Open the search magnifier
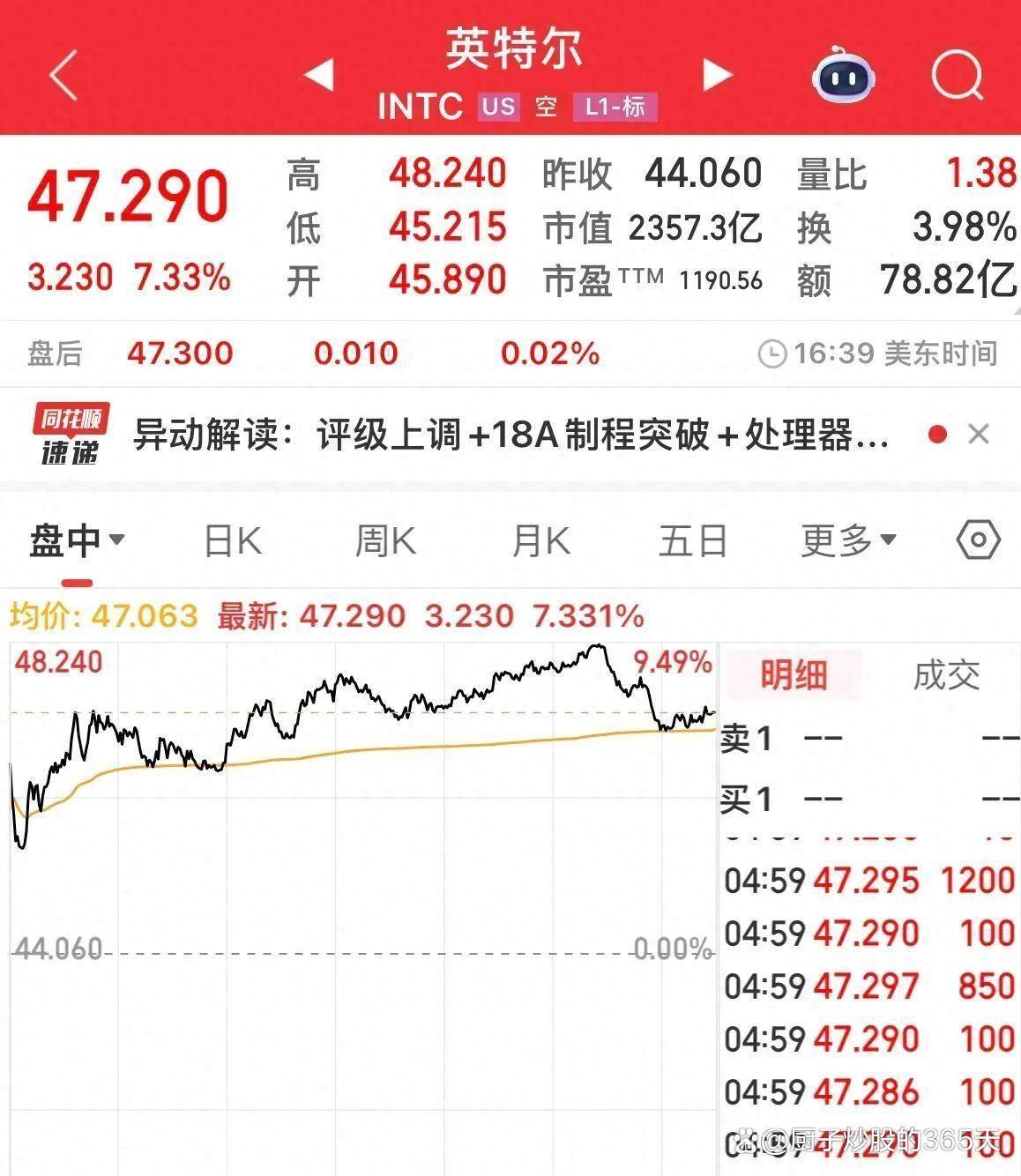 958,75
